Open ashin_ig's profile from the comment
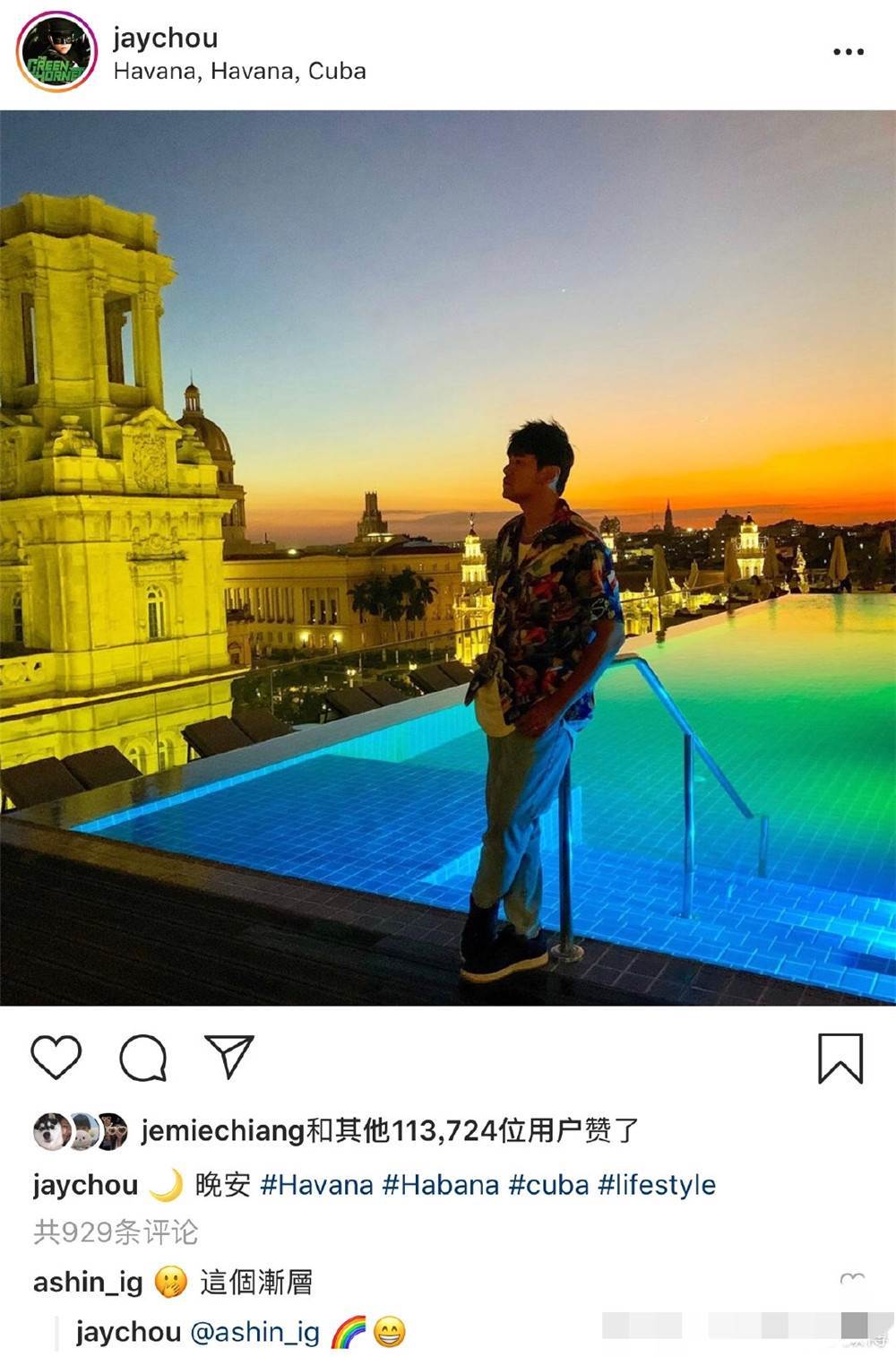This screenshot has height=1357, width=896. (x=88, y=1283)
